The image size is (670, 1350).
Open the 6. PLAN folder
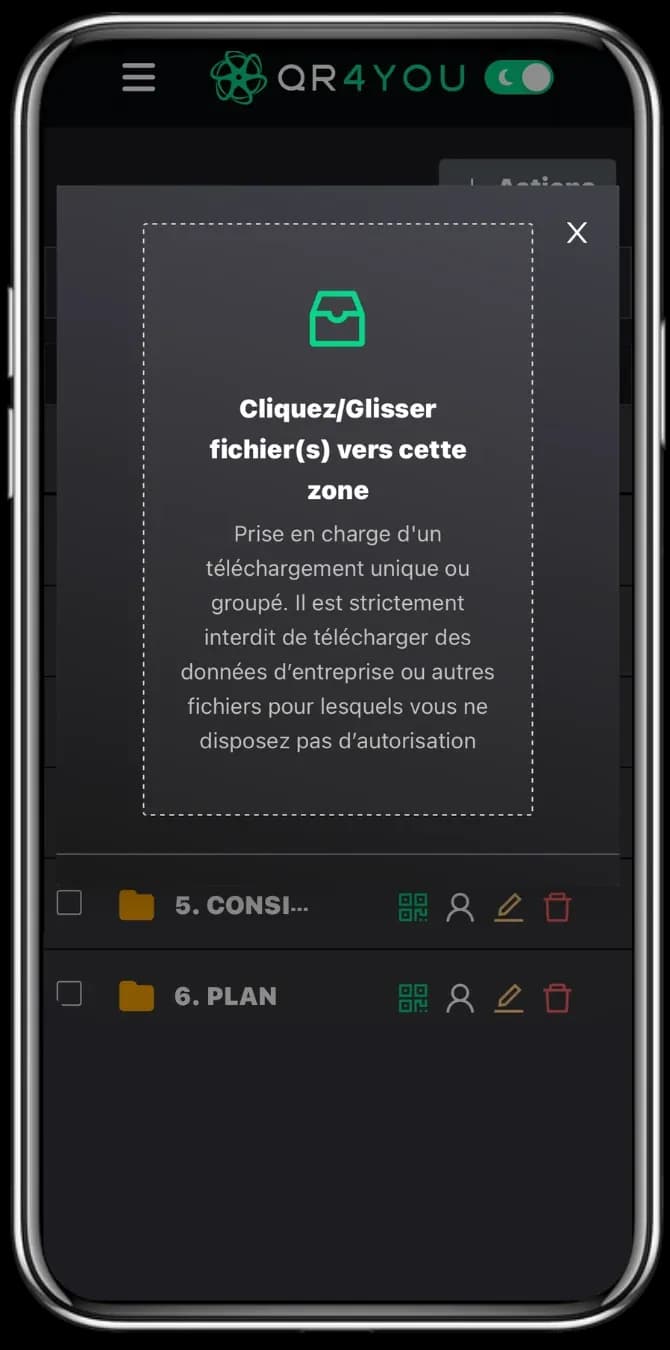coord(226,996)
